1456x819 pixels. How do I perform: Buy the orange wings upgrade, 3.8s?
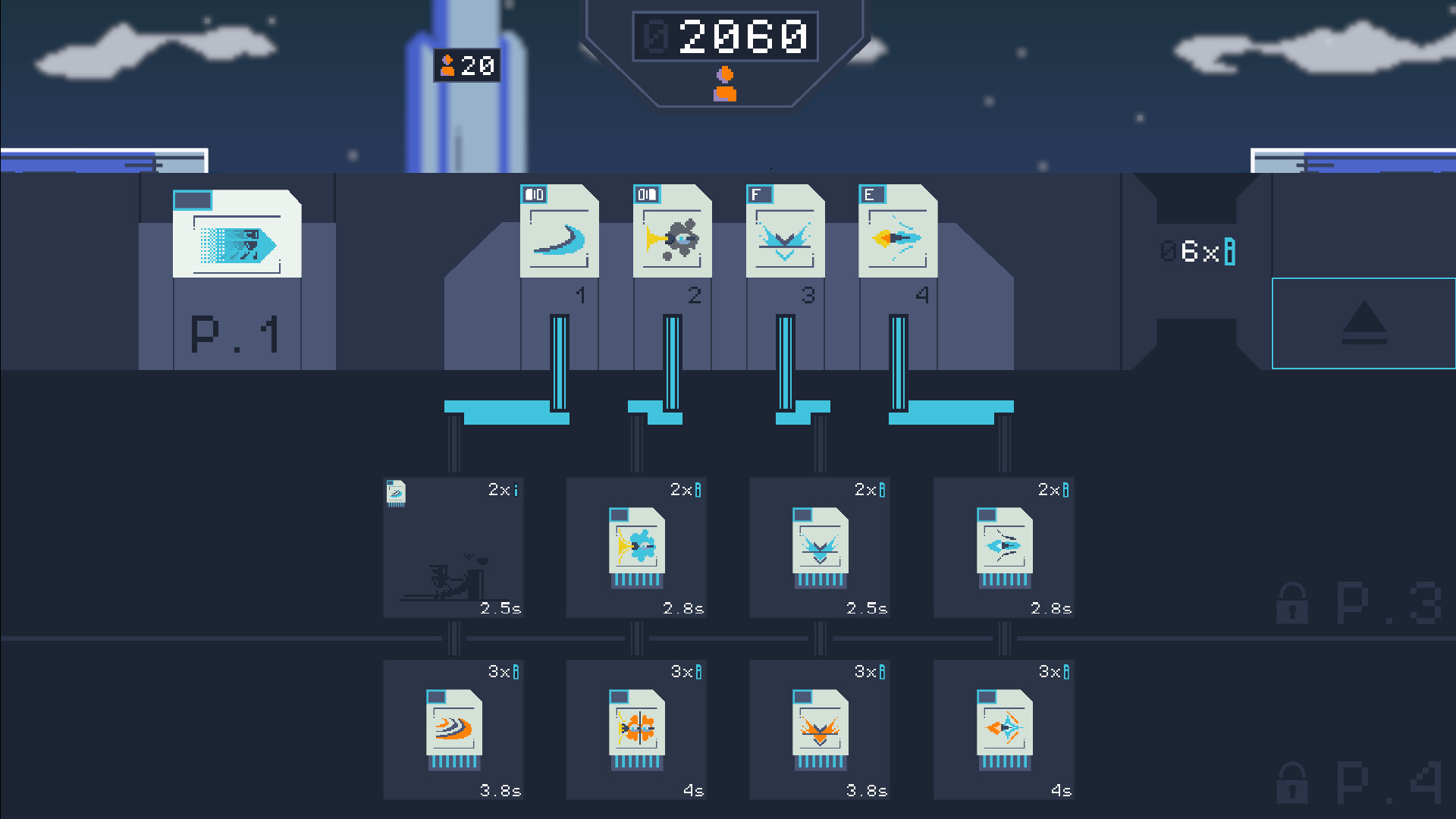820,730
